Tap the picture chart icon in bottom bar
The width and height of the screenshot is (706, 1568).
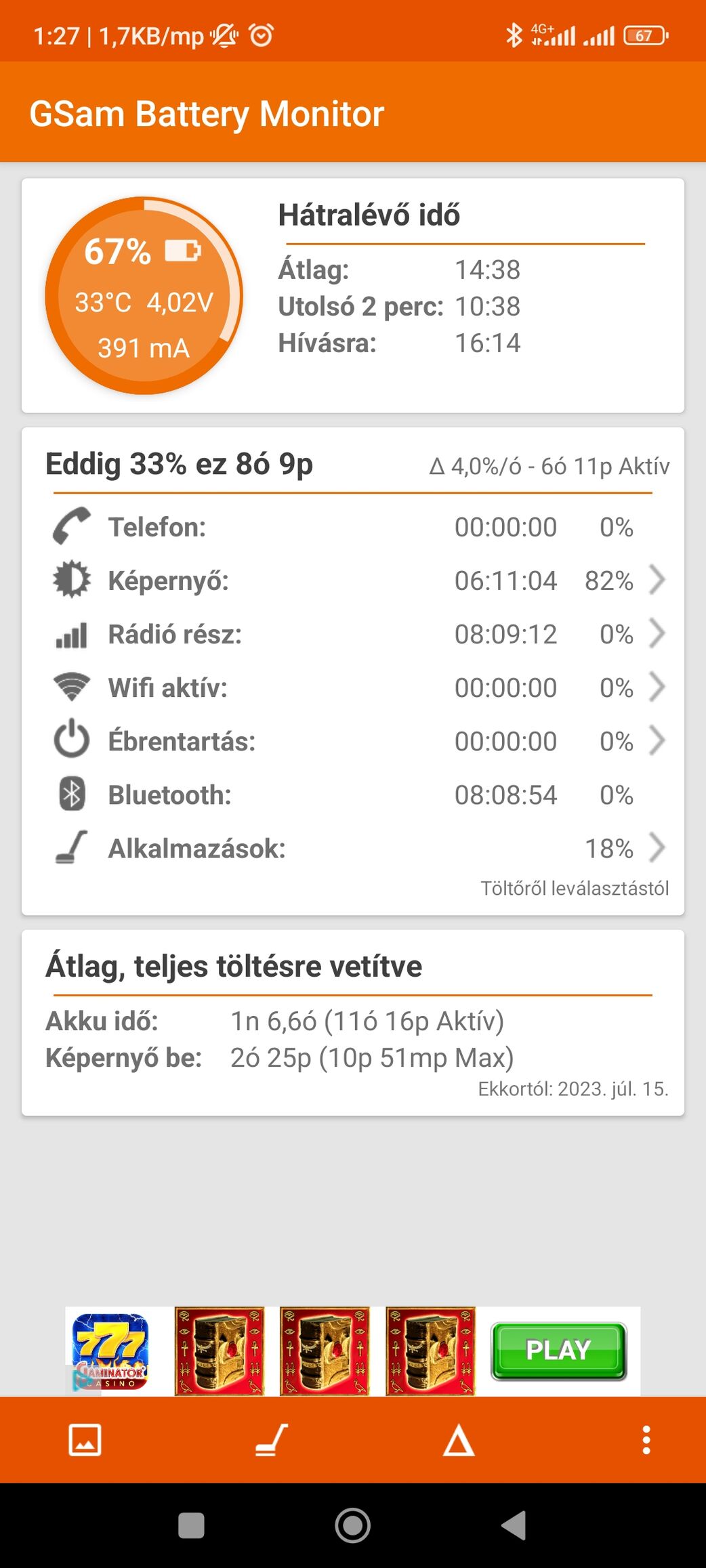(x=85, y=1439)
